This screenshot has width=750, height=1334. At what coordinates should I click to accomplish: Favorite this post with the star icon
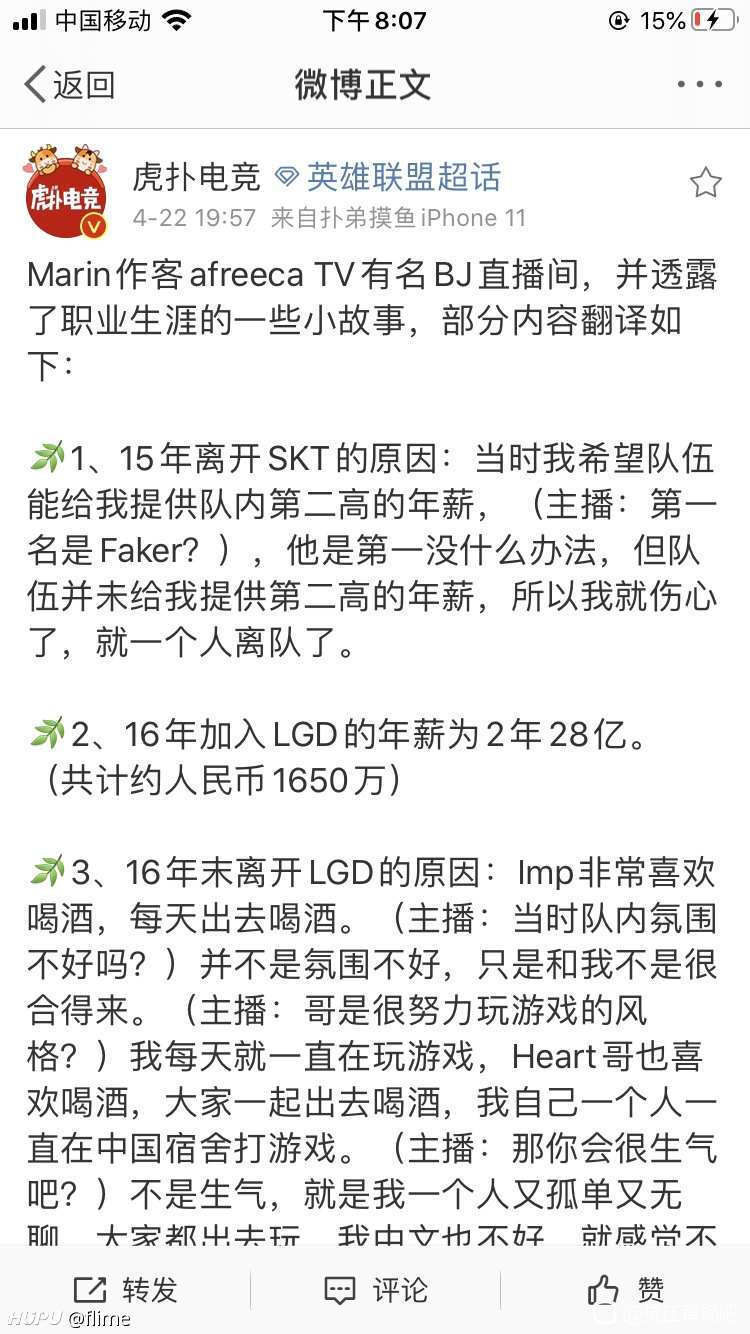click(705, 182)
